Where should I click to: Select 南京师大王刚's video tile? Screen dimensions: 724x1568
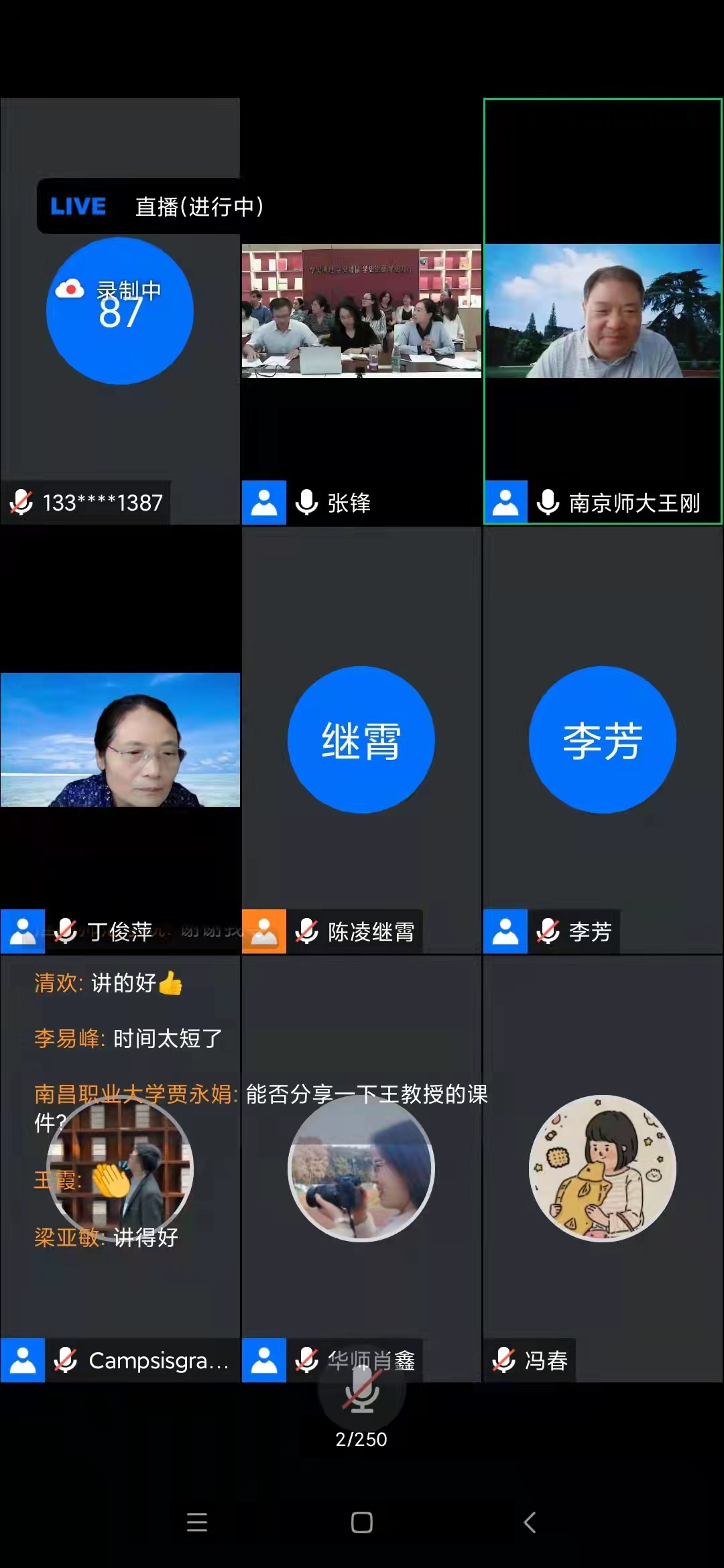coord(603,311)
